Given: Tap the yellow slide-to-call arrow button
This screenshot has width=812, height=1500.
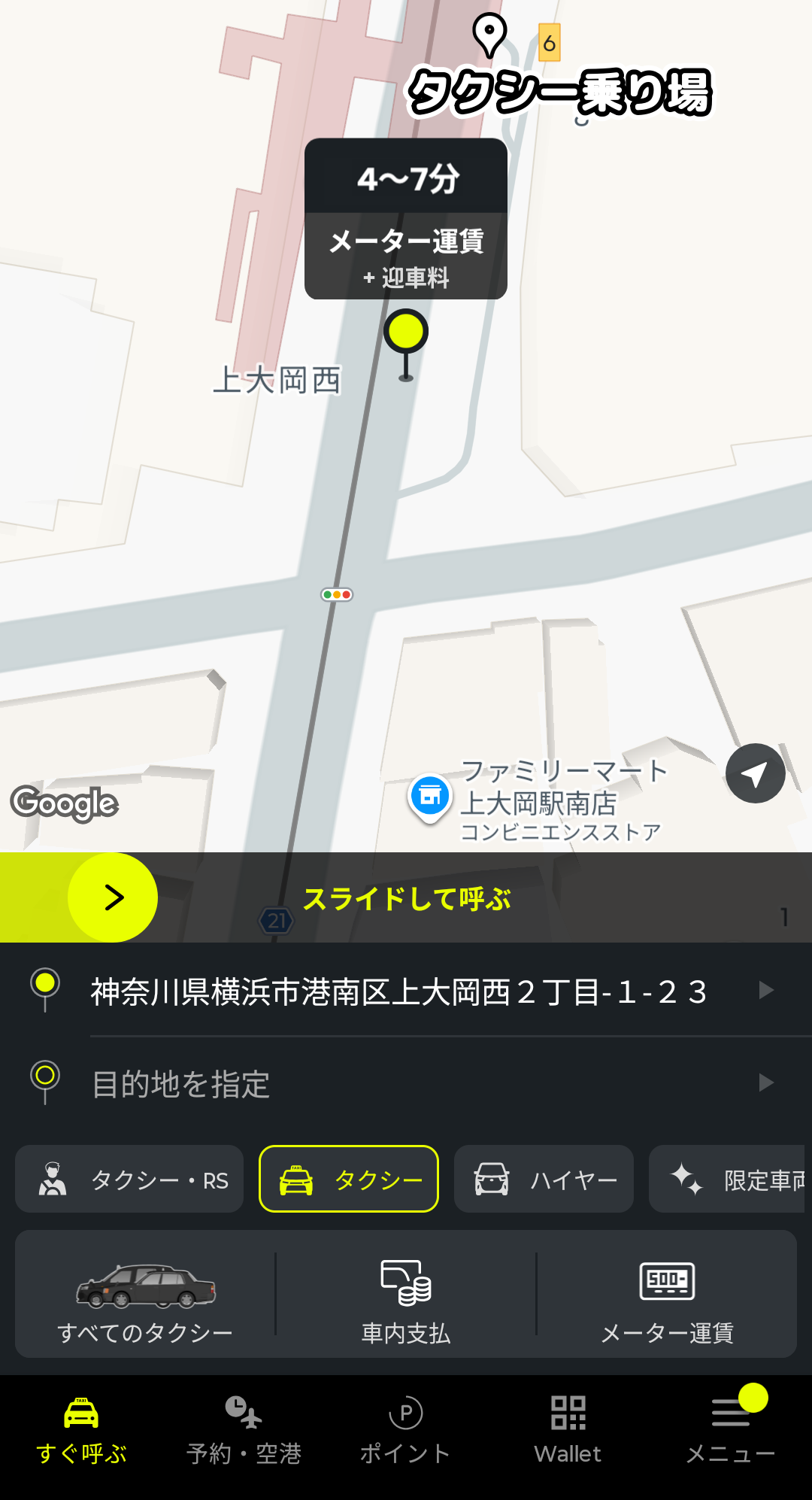Looking at the screenshot, I should click(x=113, y=897).
